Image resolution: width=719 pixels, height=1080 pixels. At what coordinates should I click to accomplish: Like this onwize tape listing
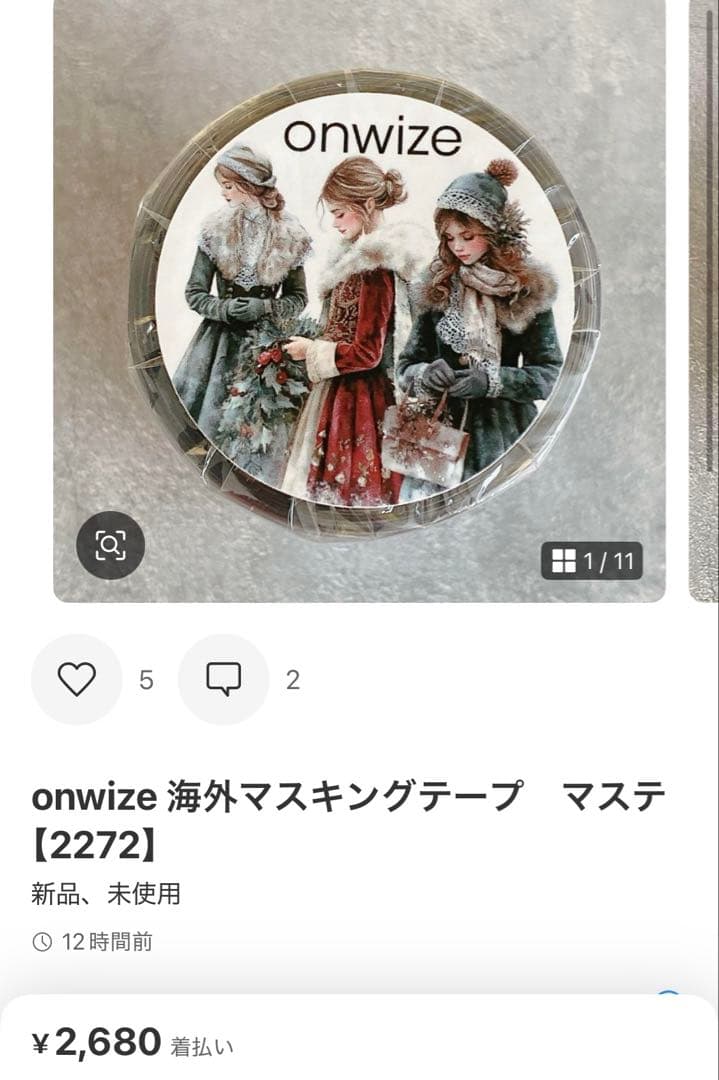[x=76, y=680]
